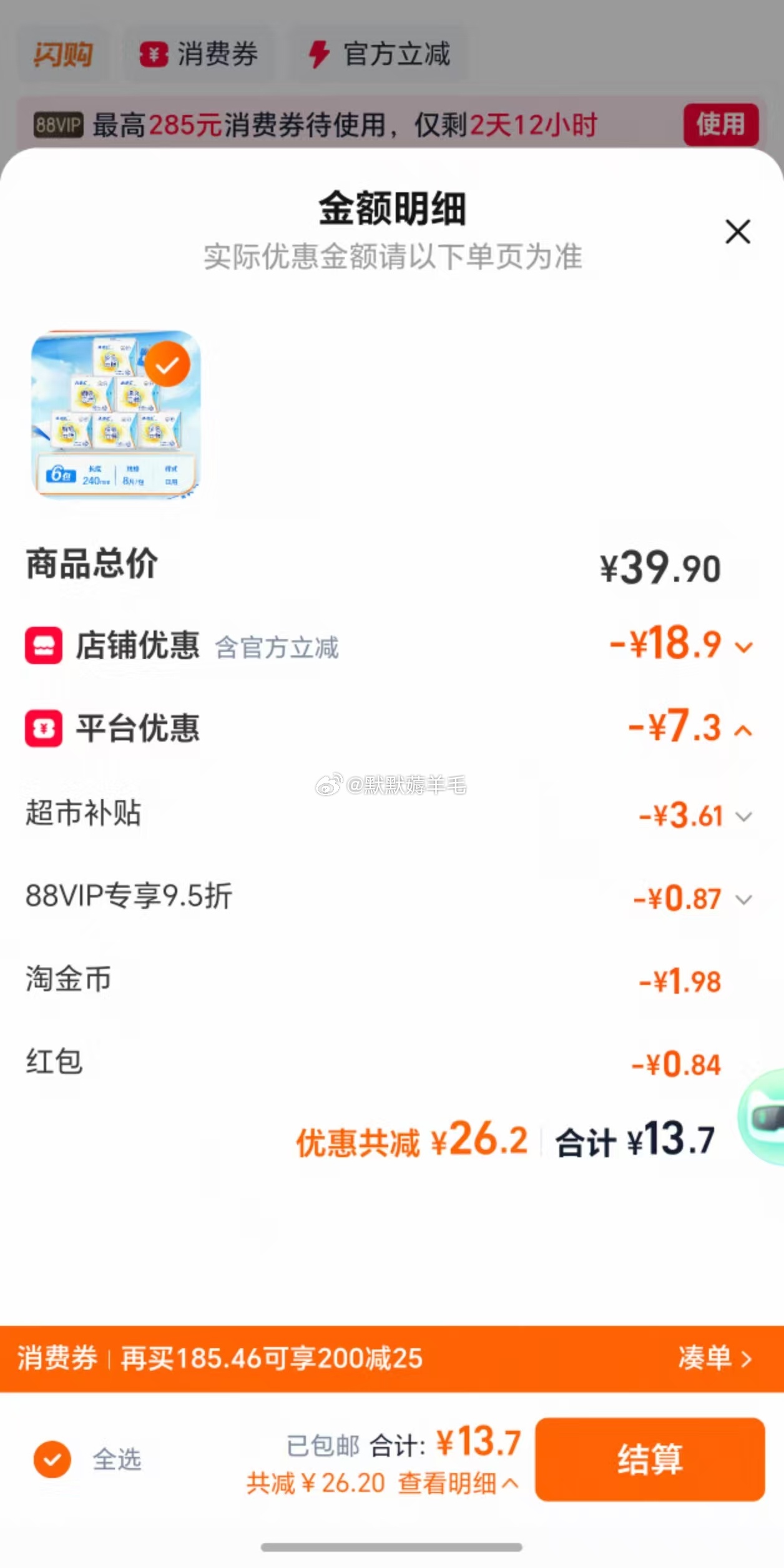The height and width of the screenshot is (1568, 784).
Task: Expand the 超市补贴 details
Action: click(743, 816)
